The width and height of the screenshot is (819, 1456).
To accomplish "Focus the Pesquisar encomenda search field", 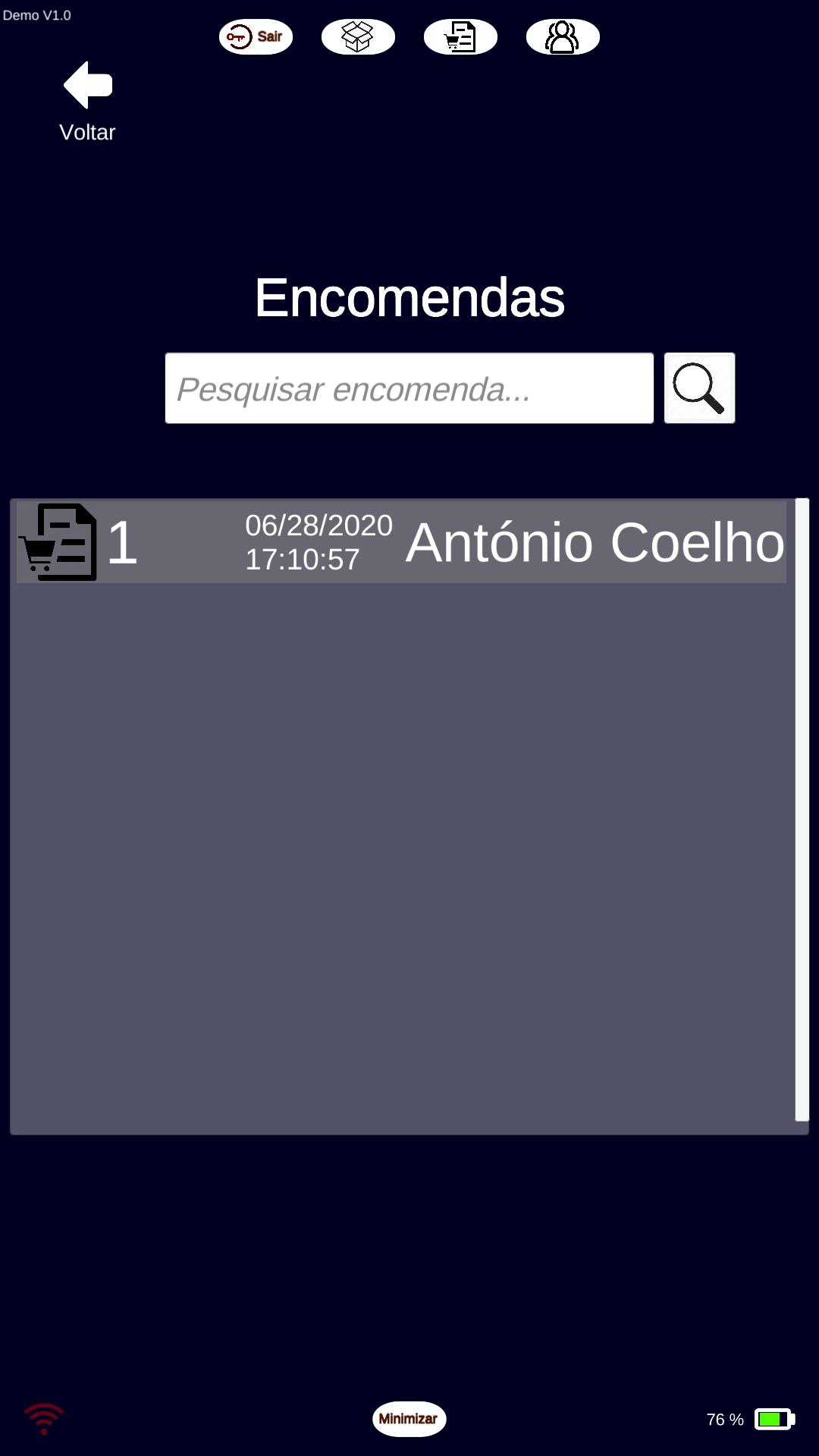I will (409, 388).
